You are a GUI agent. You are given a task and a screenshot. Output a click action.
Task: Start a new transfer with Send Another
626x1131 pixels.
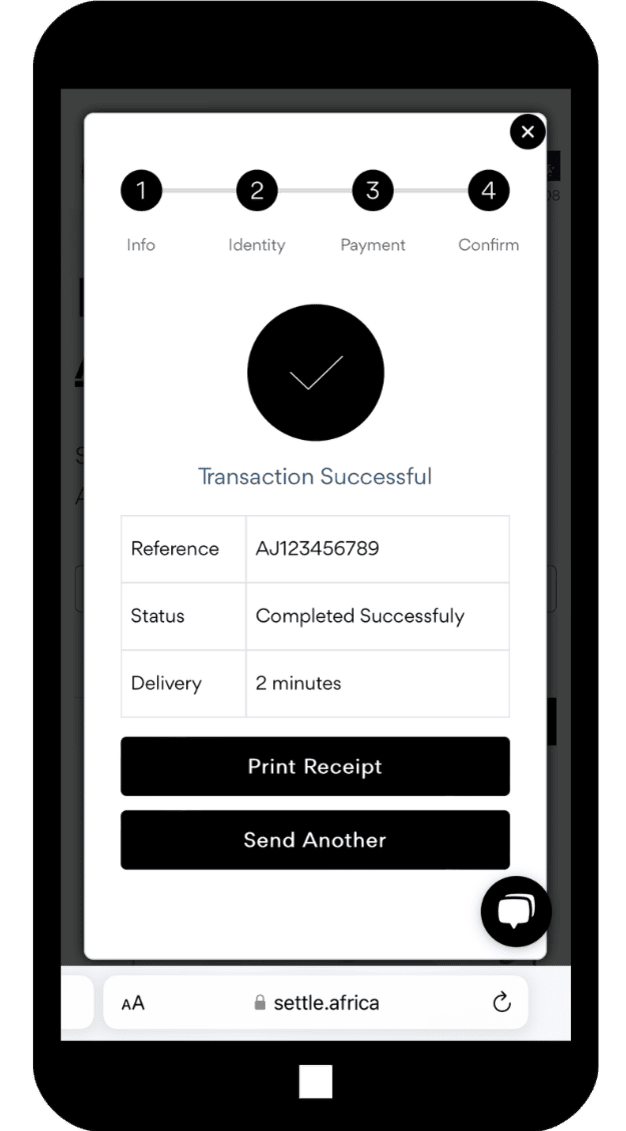(x=315, y=840)
